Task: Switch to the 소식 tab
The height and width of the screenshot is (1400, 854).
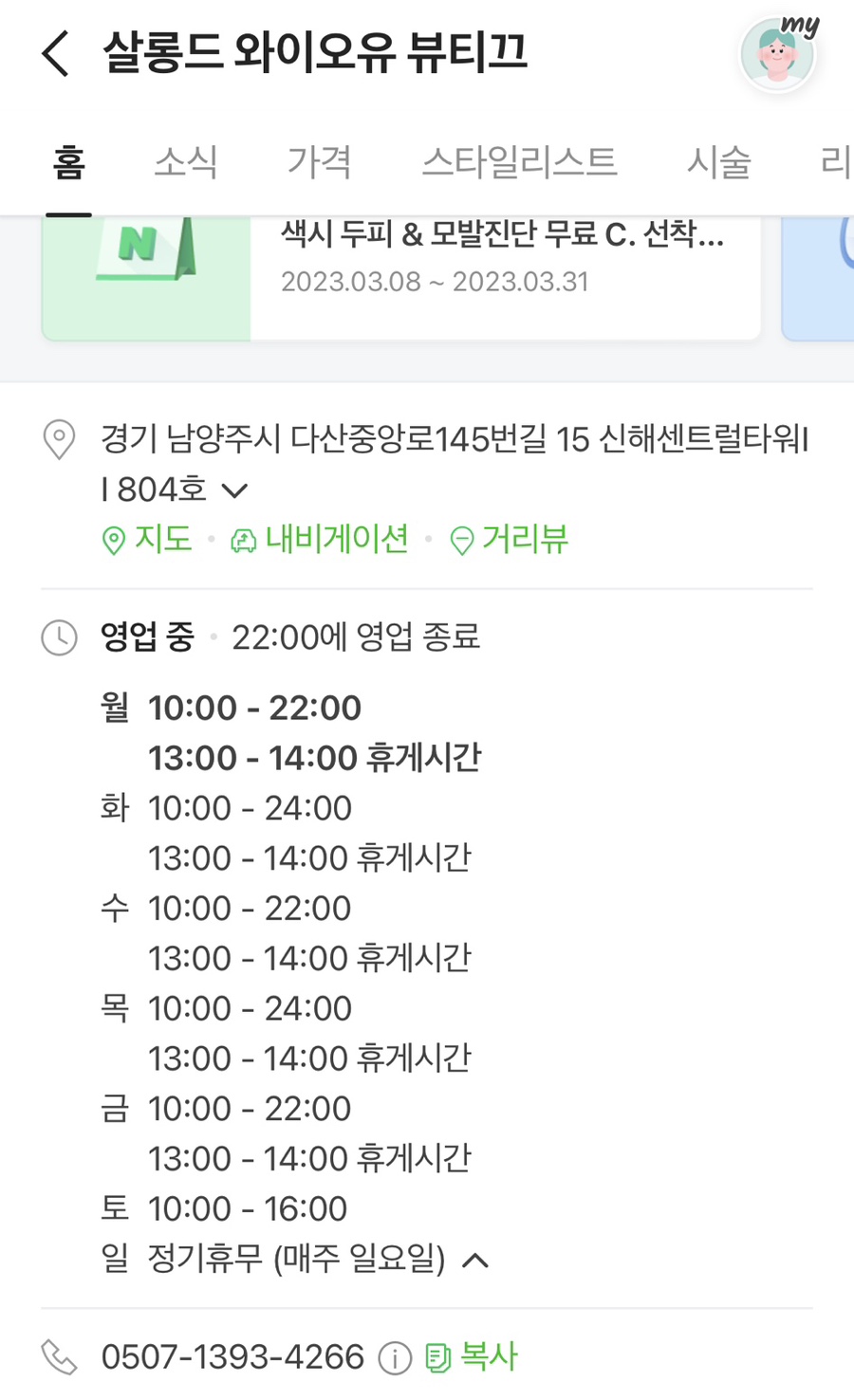Action: tap(186, 162)
